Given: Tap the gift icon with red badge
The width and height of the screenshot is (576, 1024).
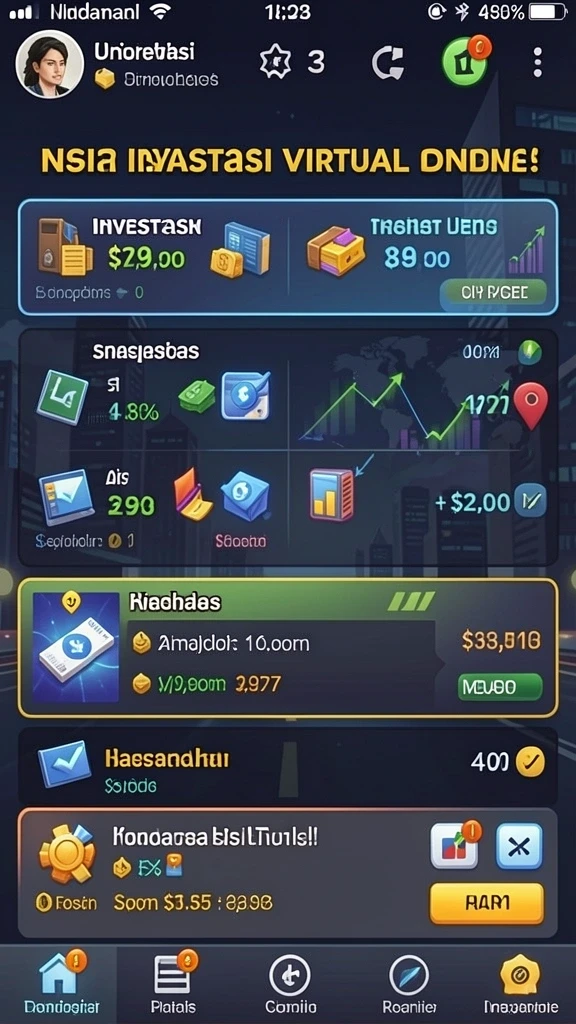Looking at the screenshot, I should pyautogui.click(x=454, y=844).
